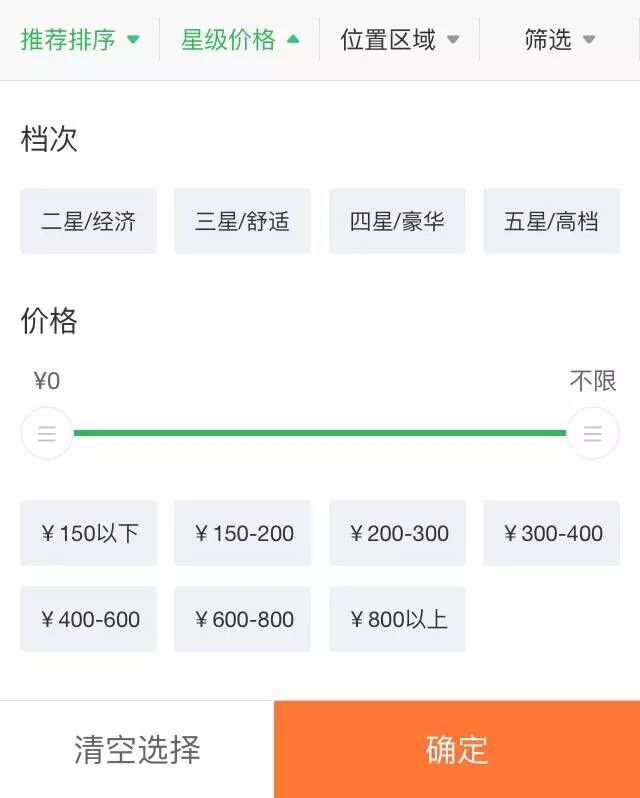Choose the ¥400-600 price range
The height and width of the screenshot is (798, 640).
[89, 619]
